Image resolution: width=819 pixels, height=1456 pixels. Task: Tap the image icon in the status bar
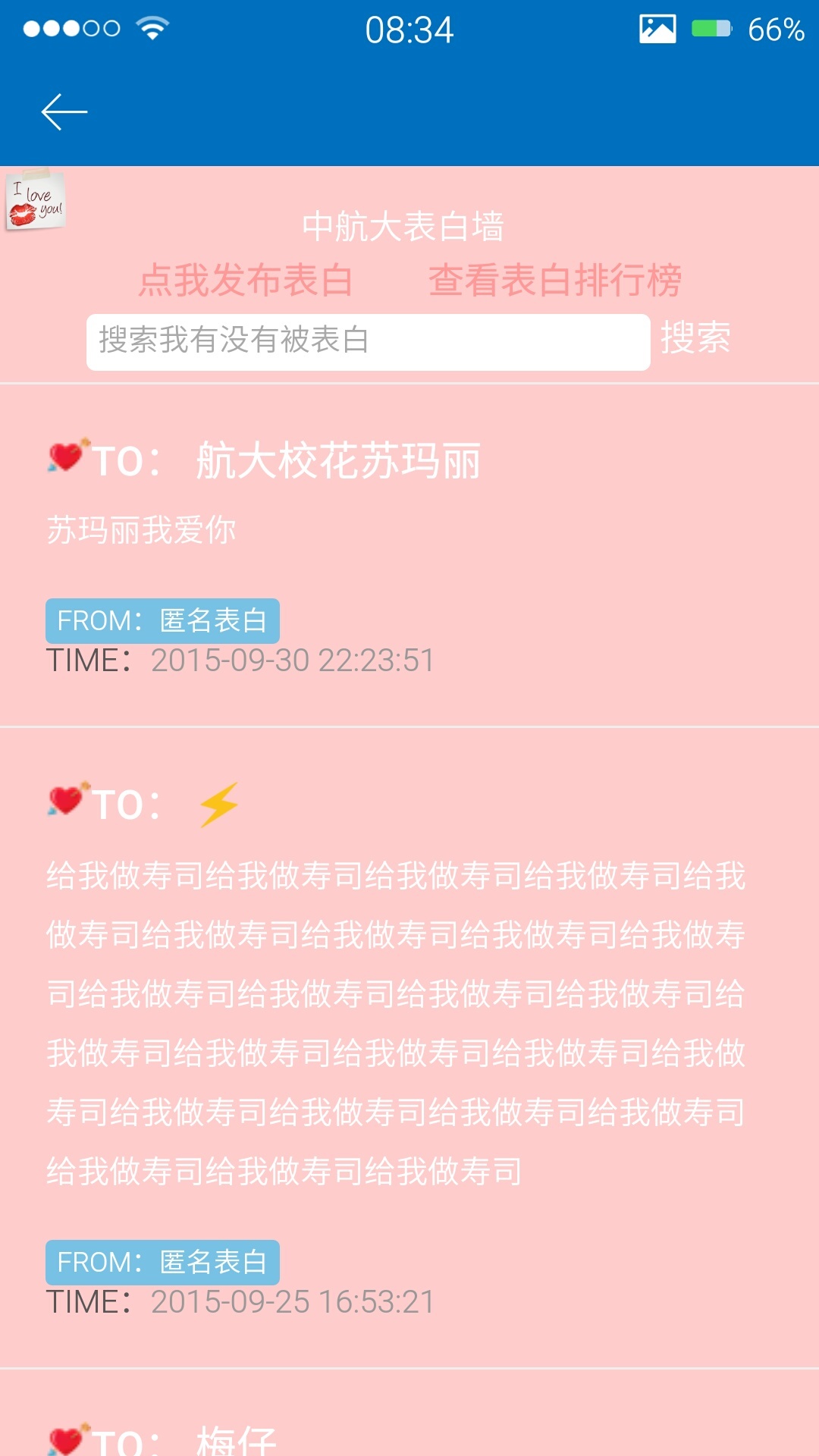click(657, 27)
